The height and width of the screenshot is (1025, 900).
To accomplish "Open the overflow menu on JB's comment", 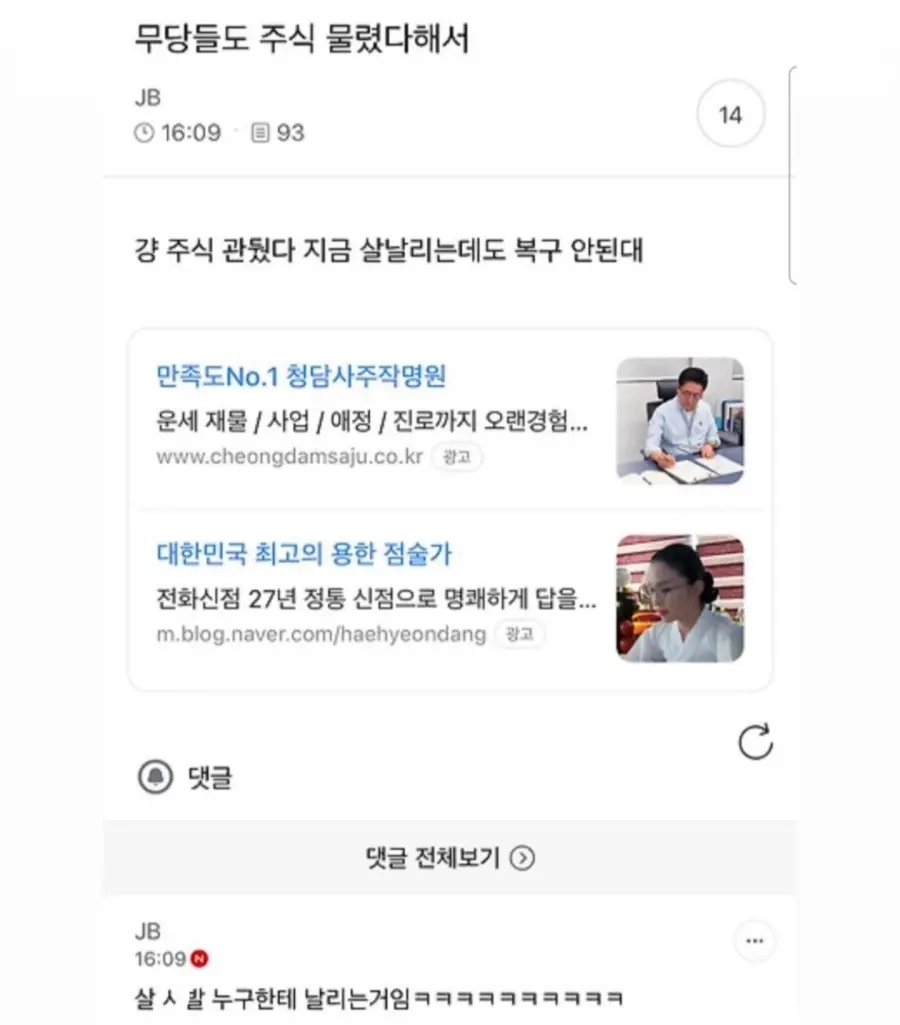I will pyautogui.click(x=754, y=941).
